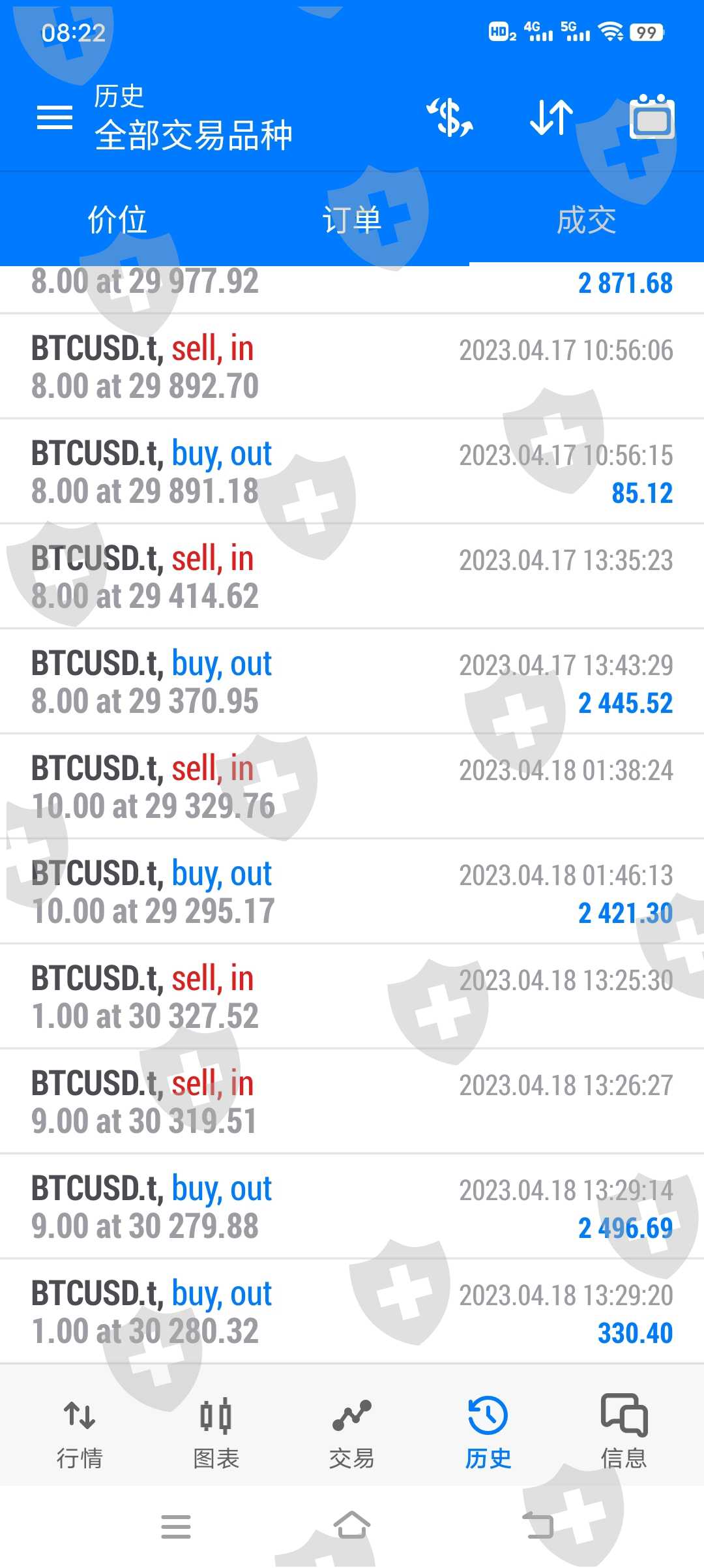Open the buy deal with profit 85.12
Image resolution: width=704 pixels, height=1568 pixels.
tap(352, 472)
